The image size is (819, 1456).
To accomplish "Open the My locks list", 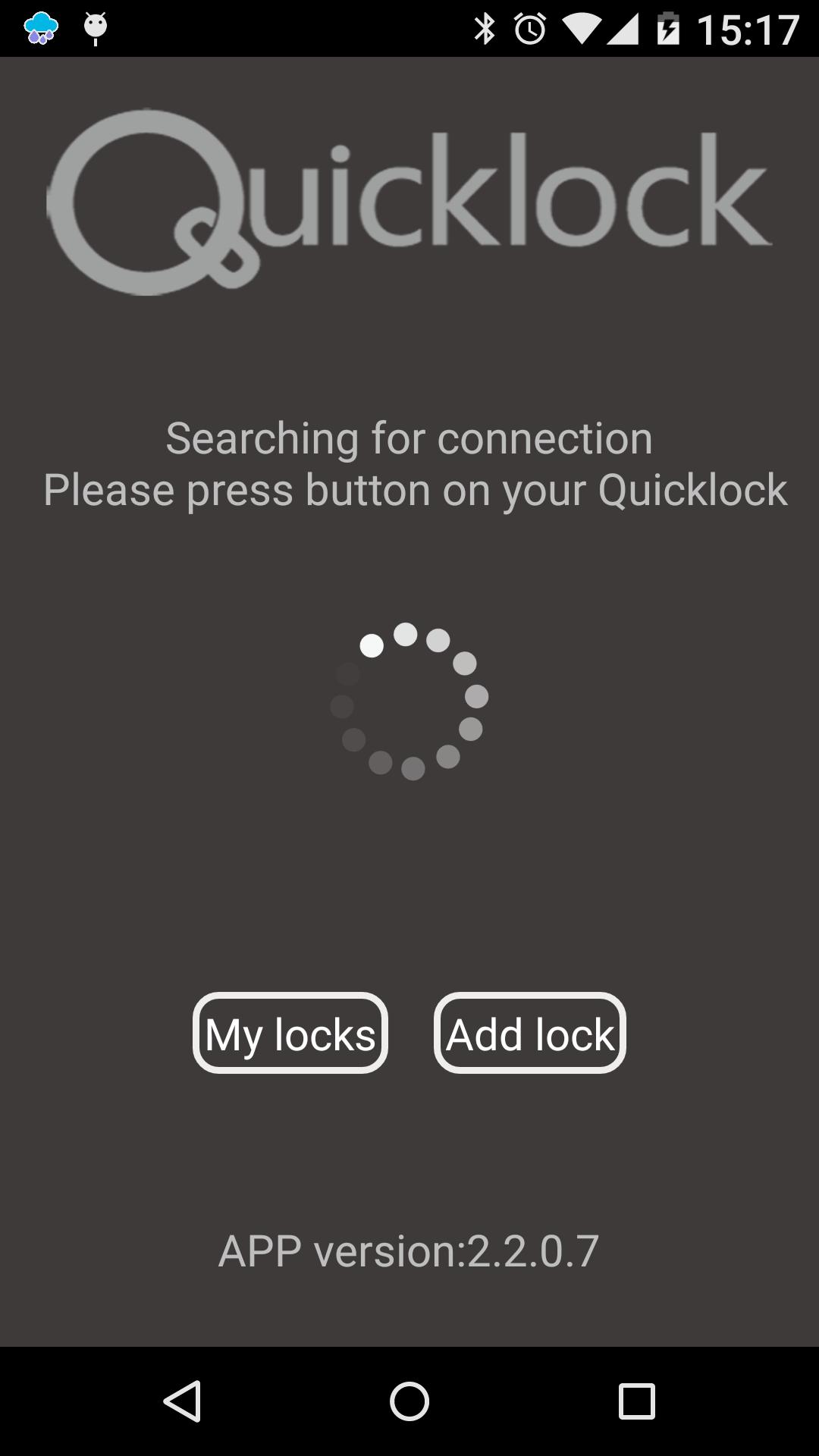I will 290,1033.
